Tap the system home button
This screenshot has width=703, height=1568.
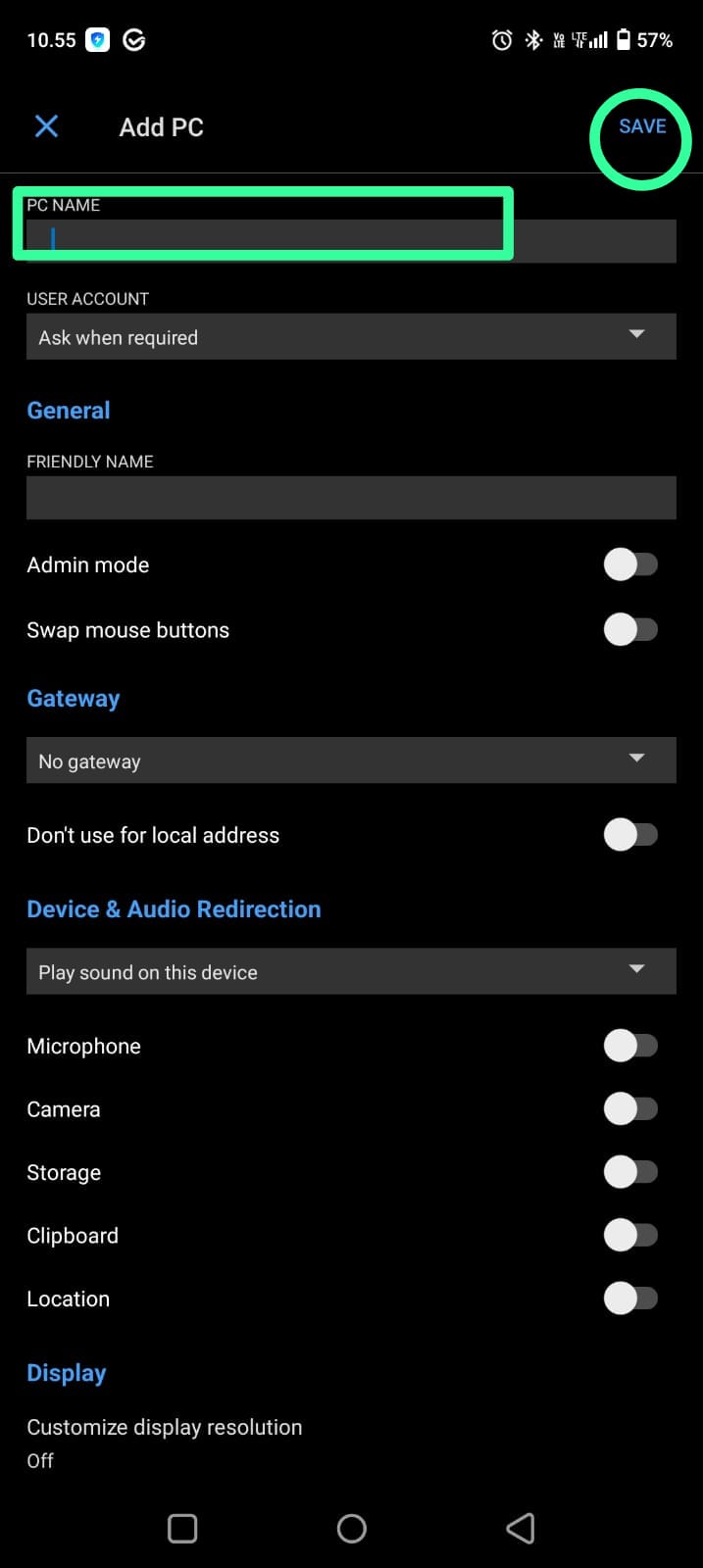coord(351,1528)
